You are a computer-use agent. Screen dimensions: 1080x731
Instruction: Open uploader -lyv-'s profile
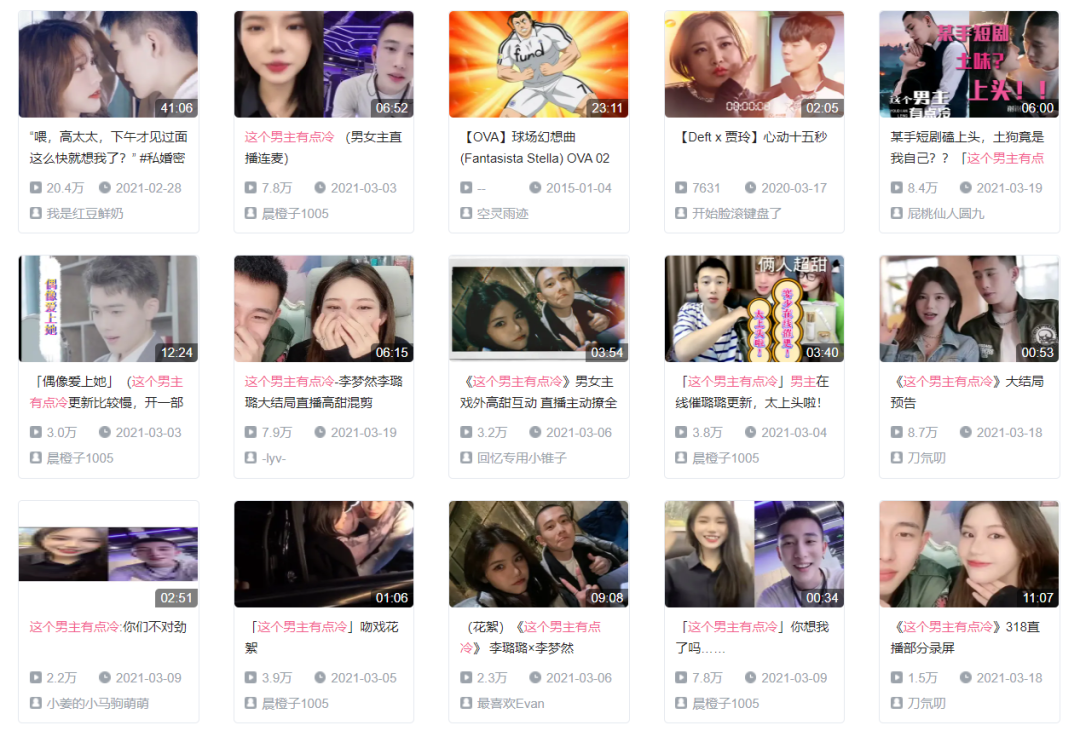[x=275, y=458]
